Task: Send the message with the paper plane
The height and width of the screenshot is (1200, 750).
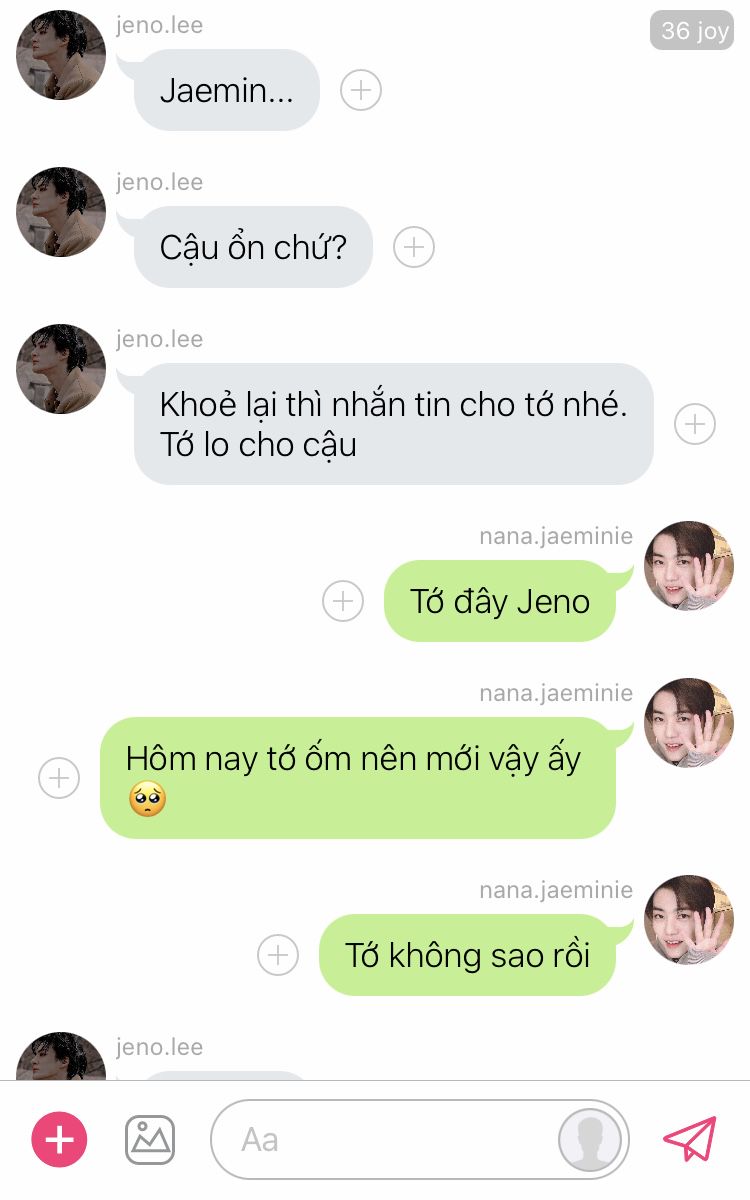Action: click(691, 1139)
